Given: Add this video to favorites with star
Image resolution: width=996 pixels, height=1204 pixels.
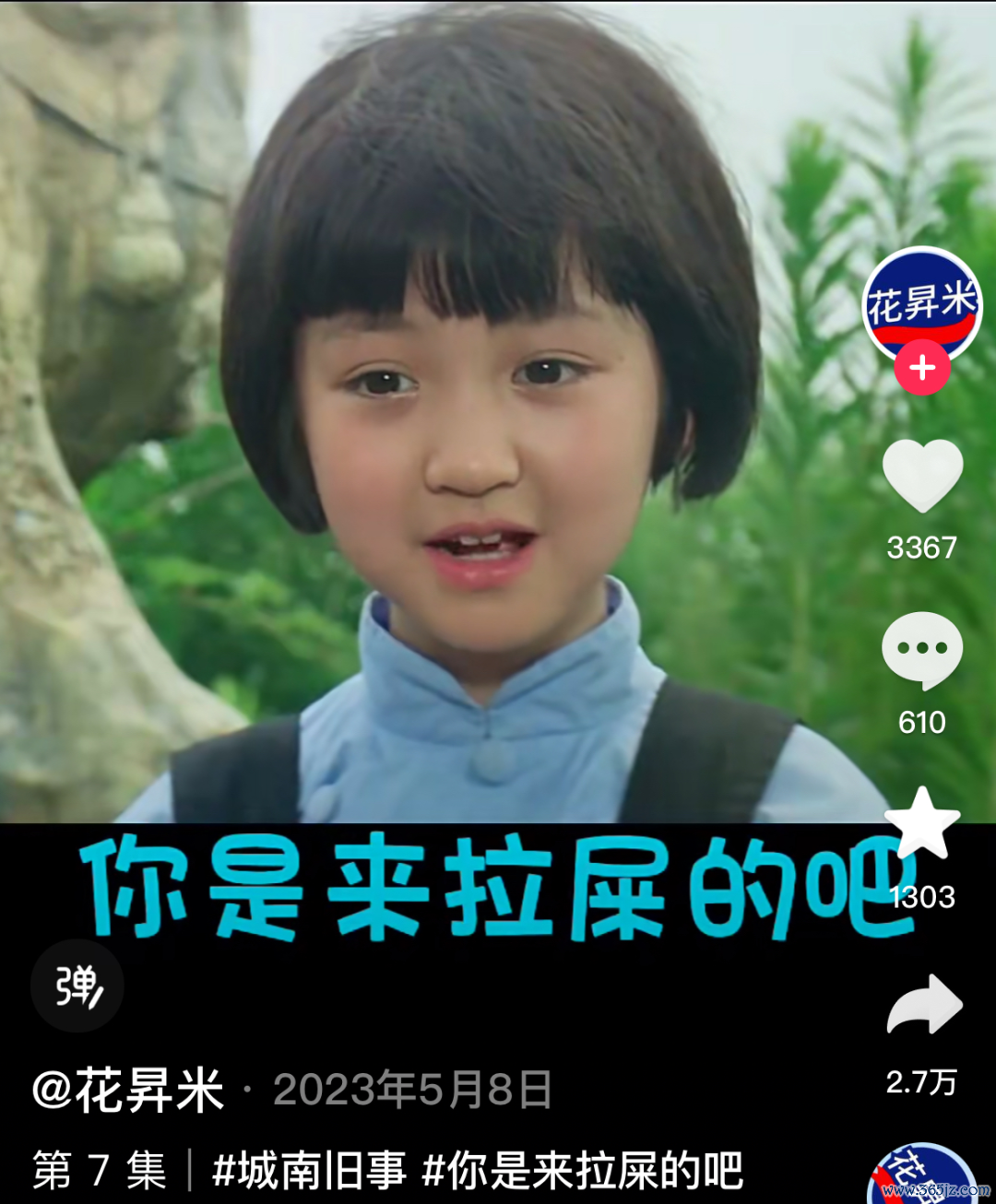Looking at the screenshot, I should (922, 823).
